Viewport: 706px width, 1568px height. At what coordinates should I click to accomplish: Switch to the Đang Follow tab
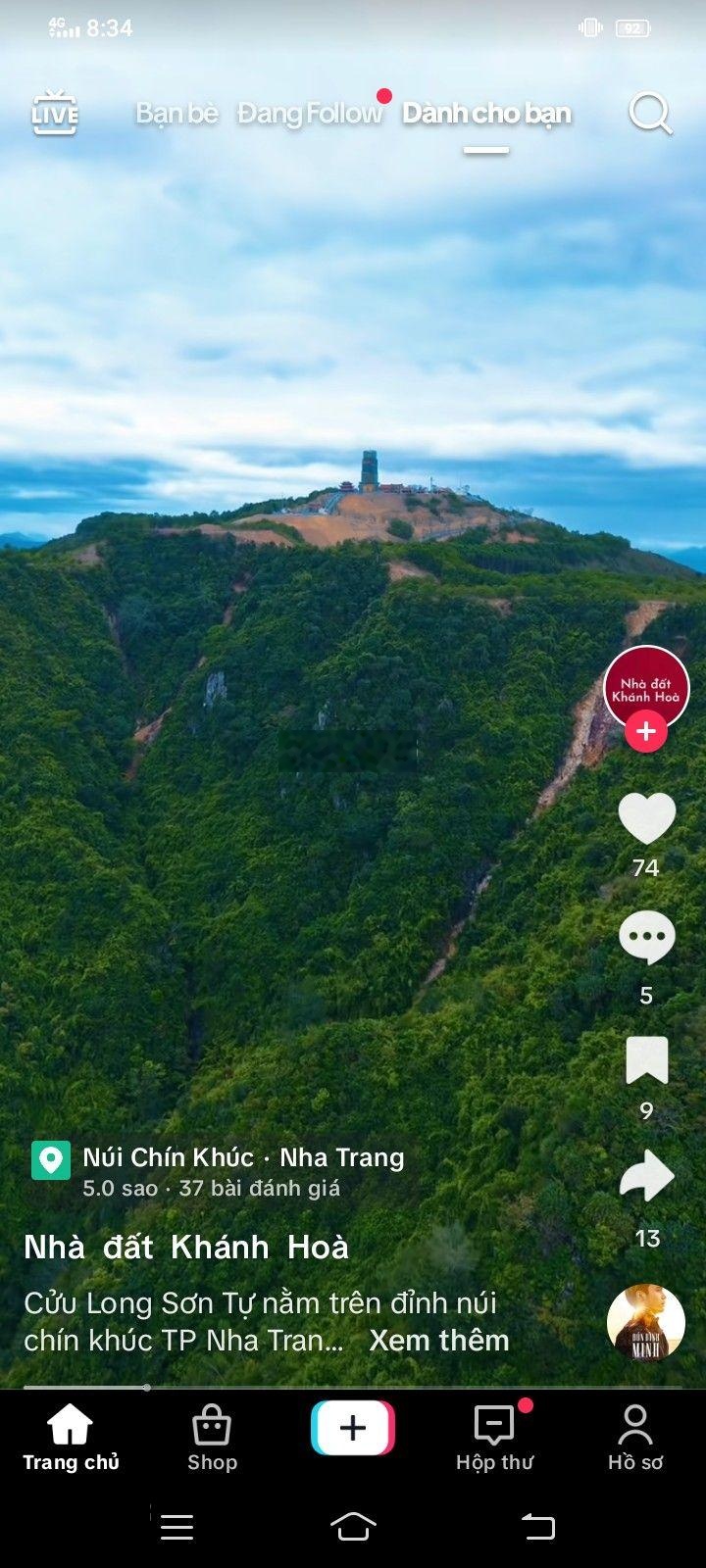pos(309,114)
